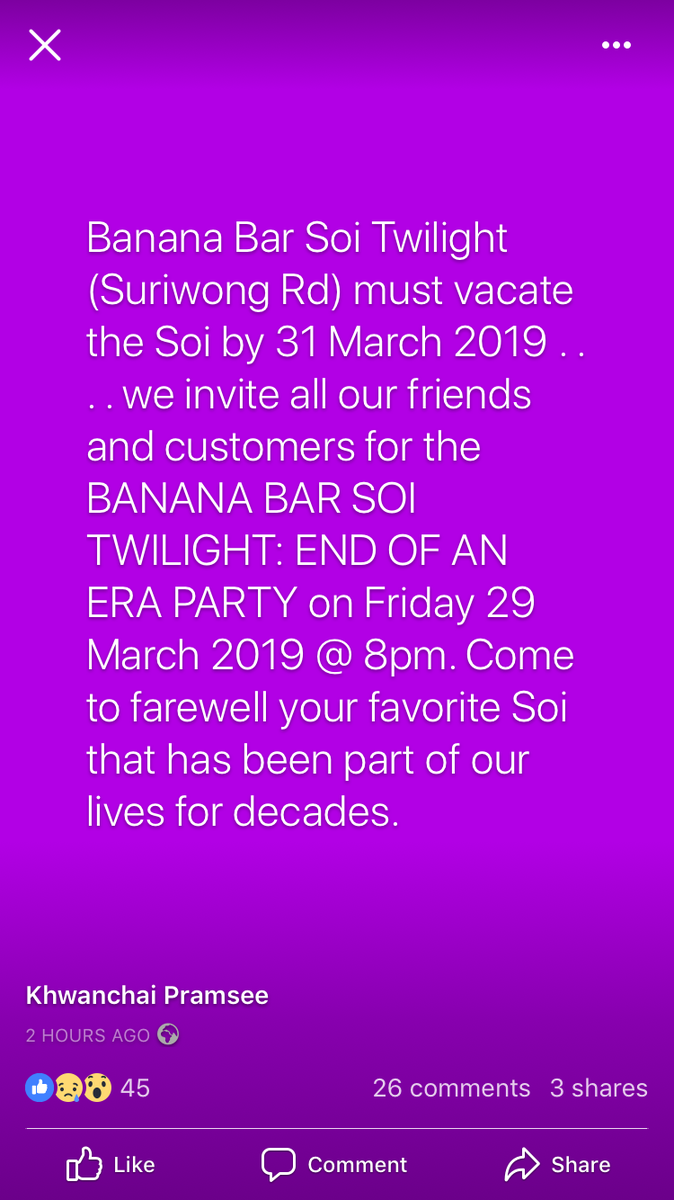Share this post
This screenshot has height=1200, width=674.
(x=557, y=1164)
